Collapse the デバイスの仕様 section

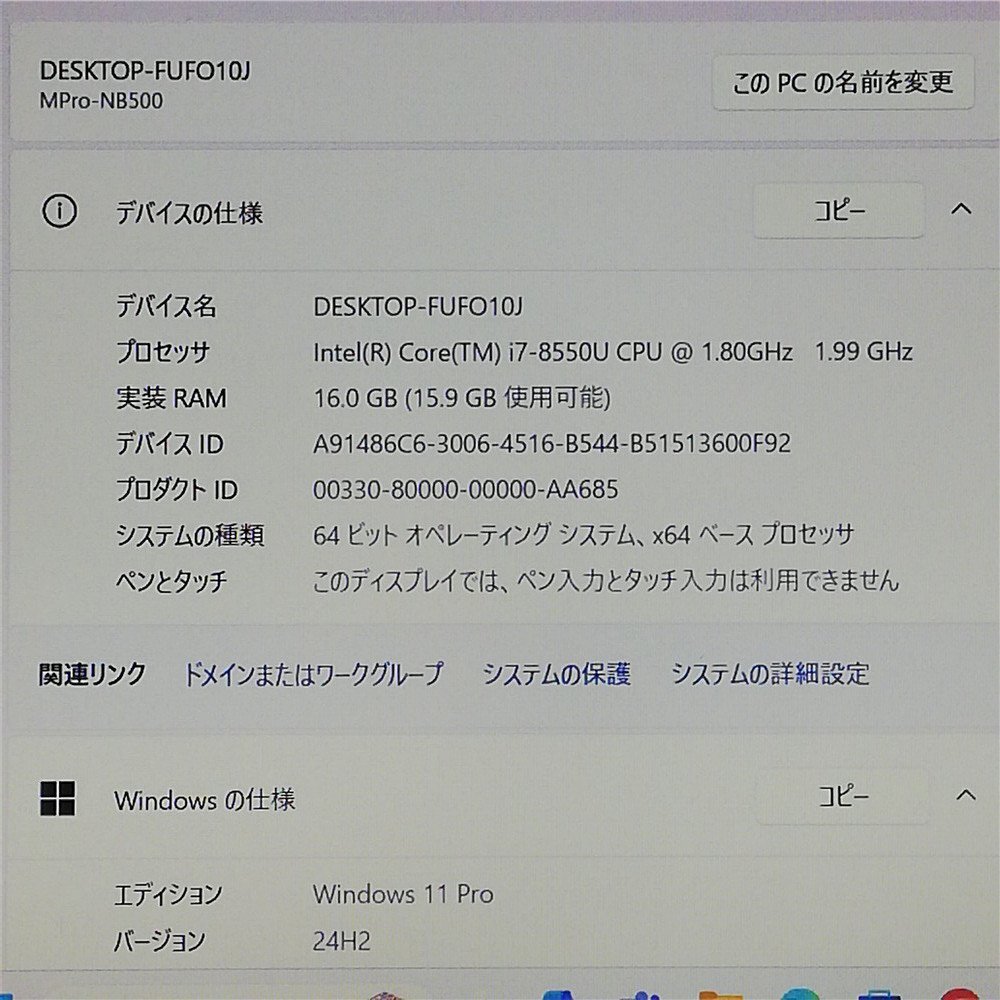point(961,210)
